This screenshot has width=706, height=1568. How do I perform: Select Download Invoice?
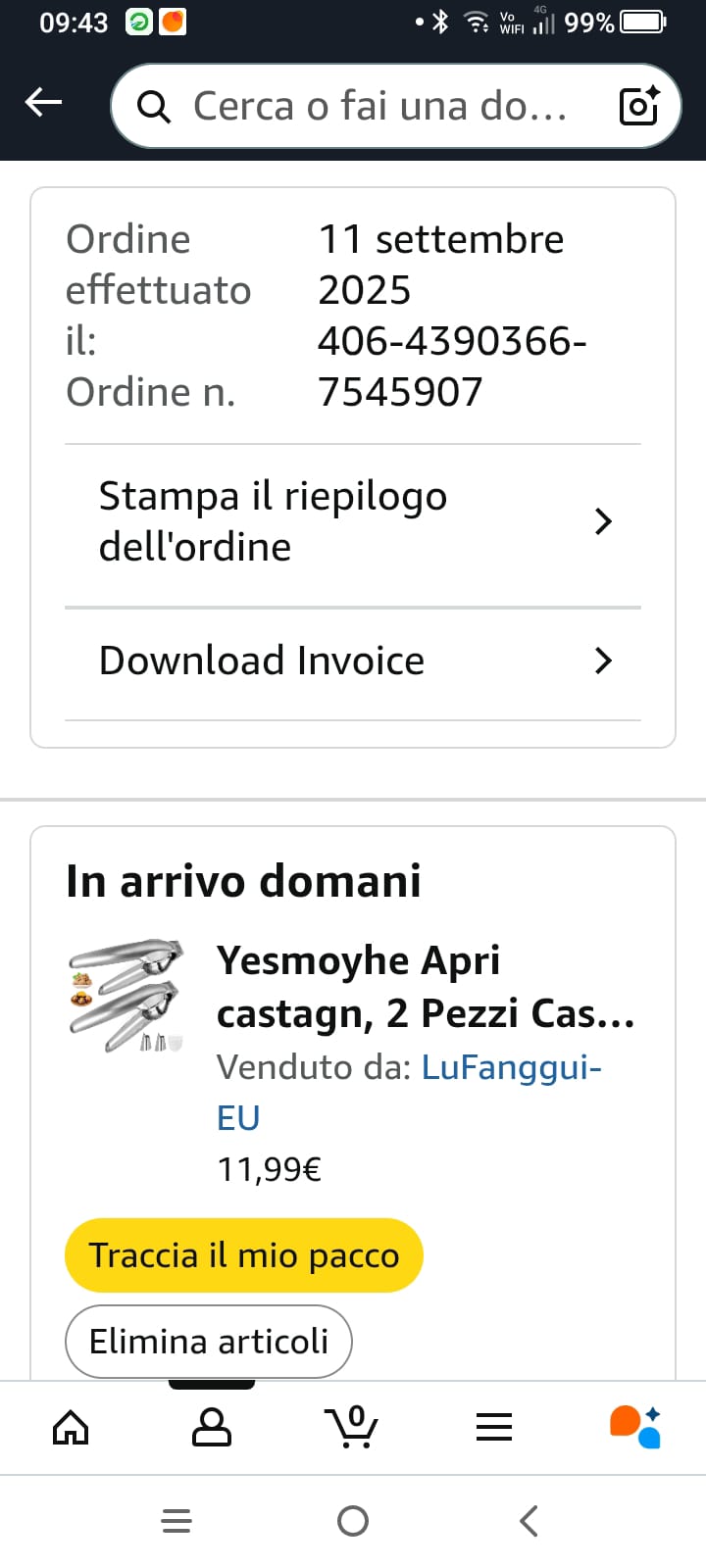(x=353, y=661)
